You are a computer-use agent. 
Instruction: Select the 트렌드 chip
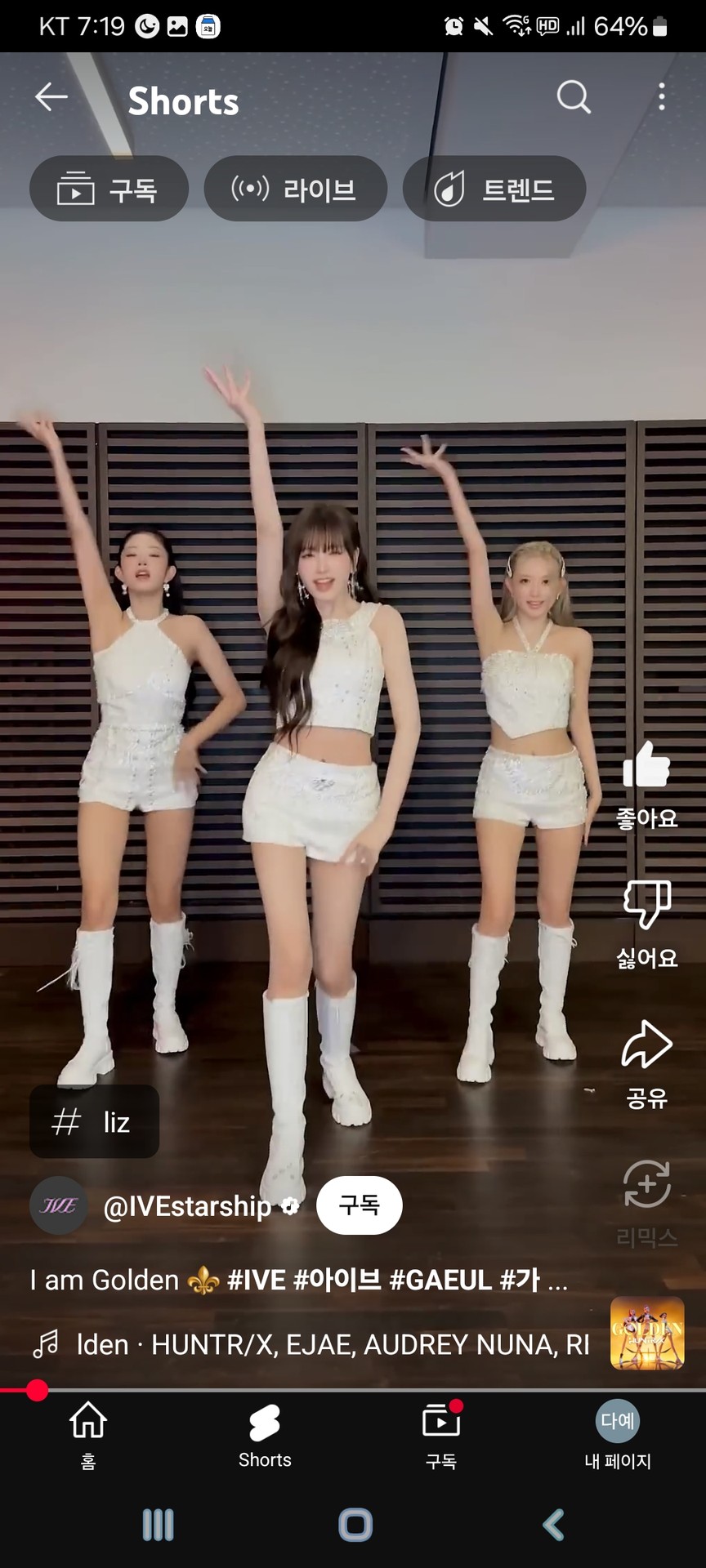coord(494,189)
